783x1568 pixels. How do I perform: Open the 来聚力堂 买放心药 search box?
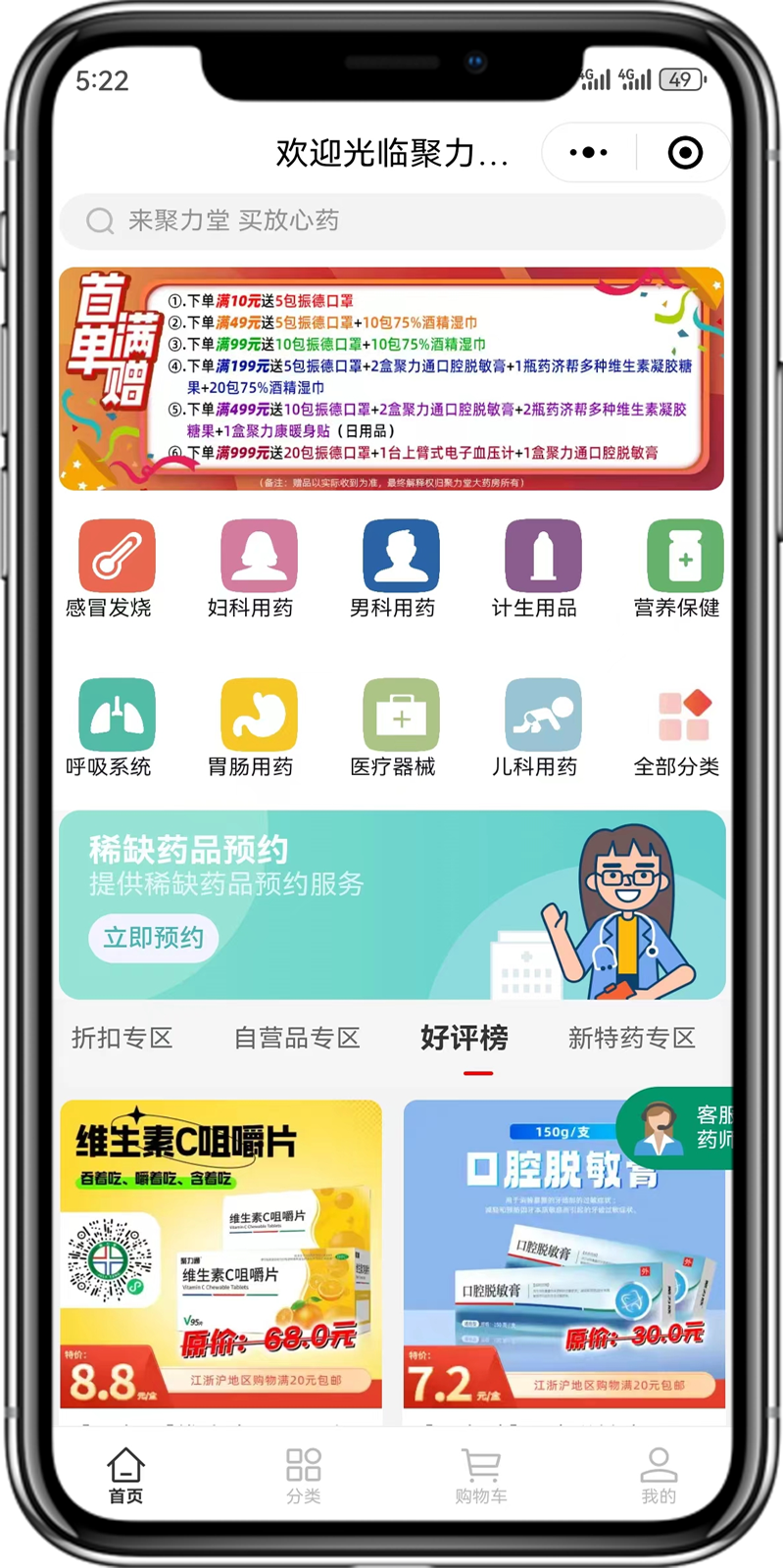[392, 220]
